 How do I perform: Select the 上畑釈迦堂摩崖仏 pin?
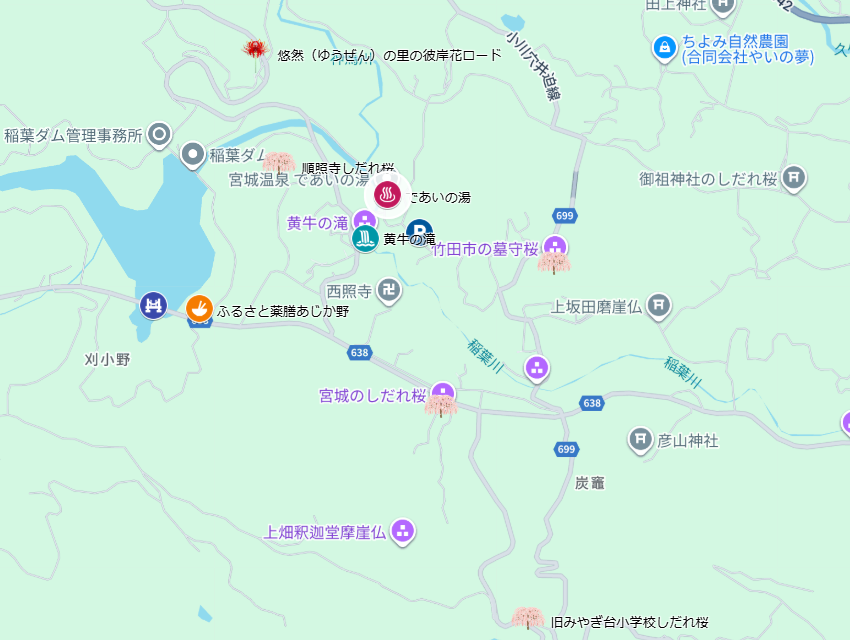pos(403,531)
